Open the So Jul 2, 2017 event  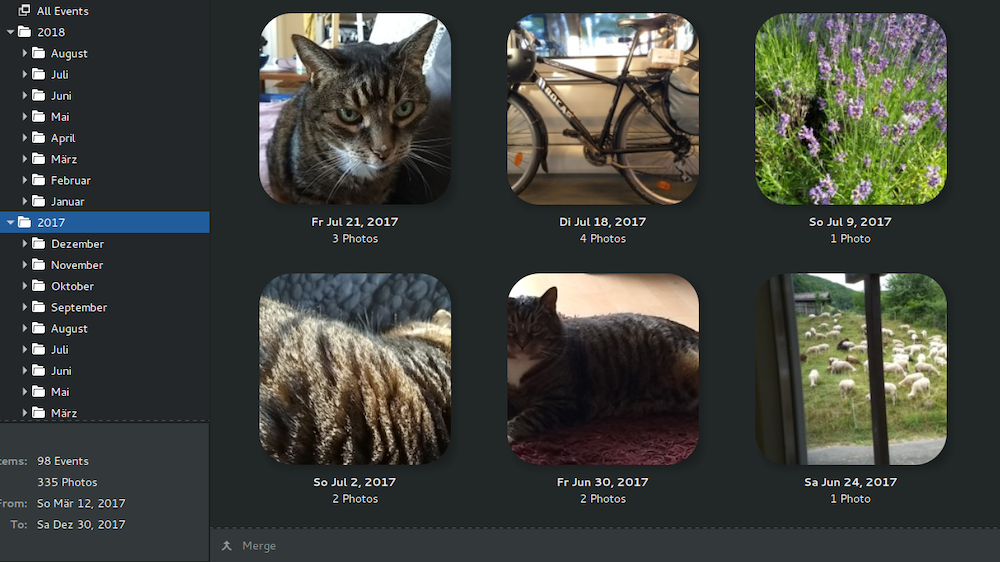pyautogui.click(x=355, y=369)
